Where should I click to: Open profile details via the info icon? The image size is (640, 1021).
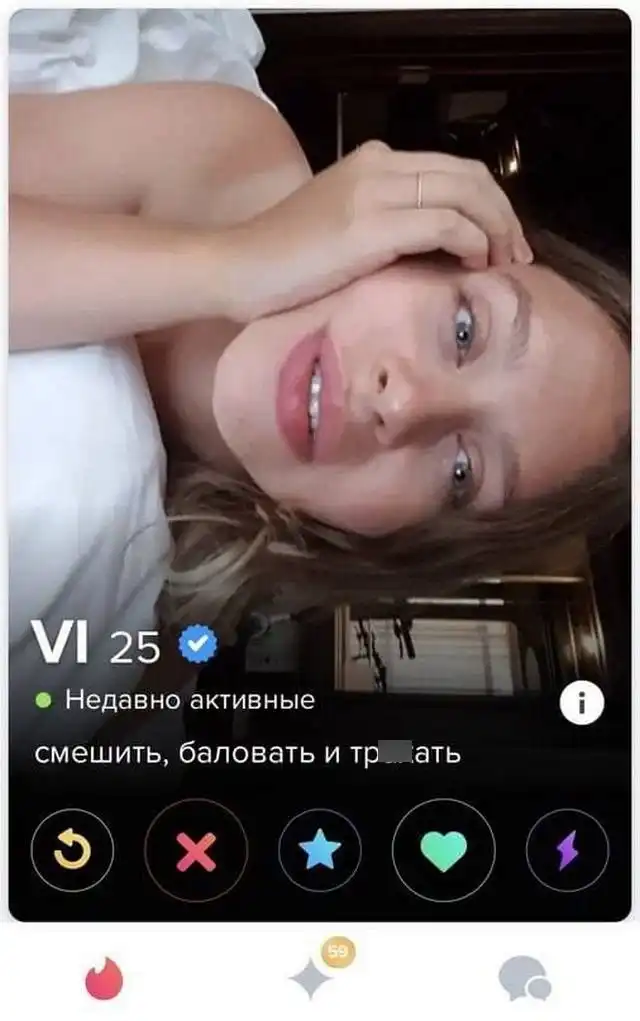click(x=581, y=705)
